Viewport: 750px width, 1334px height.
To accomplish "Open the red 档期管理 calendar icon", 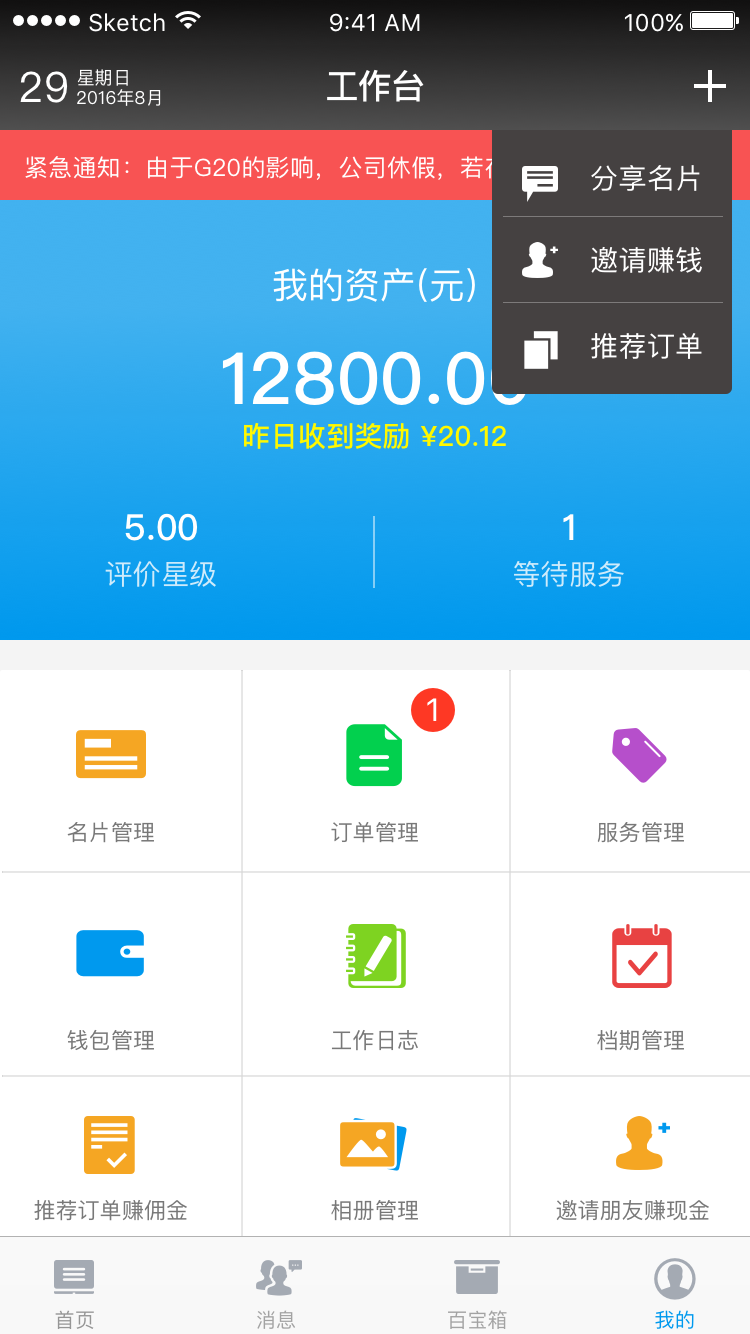I will 640,955.
